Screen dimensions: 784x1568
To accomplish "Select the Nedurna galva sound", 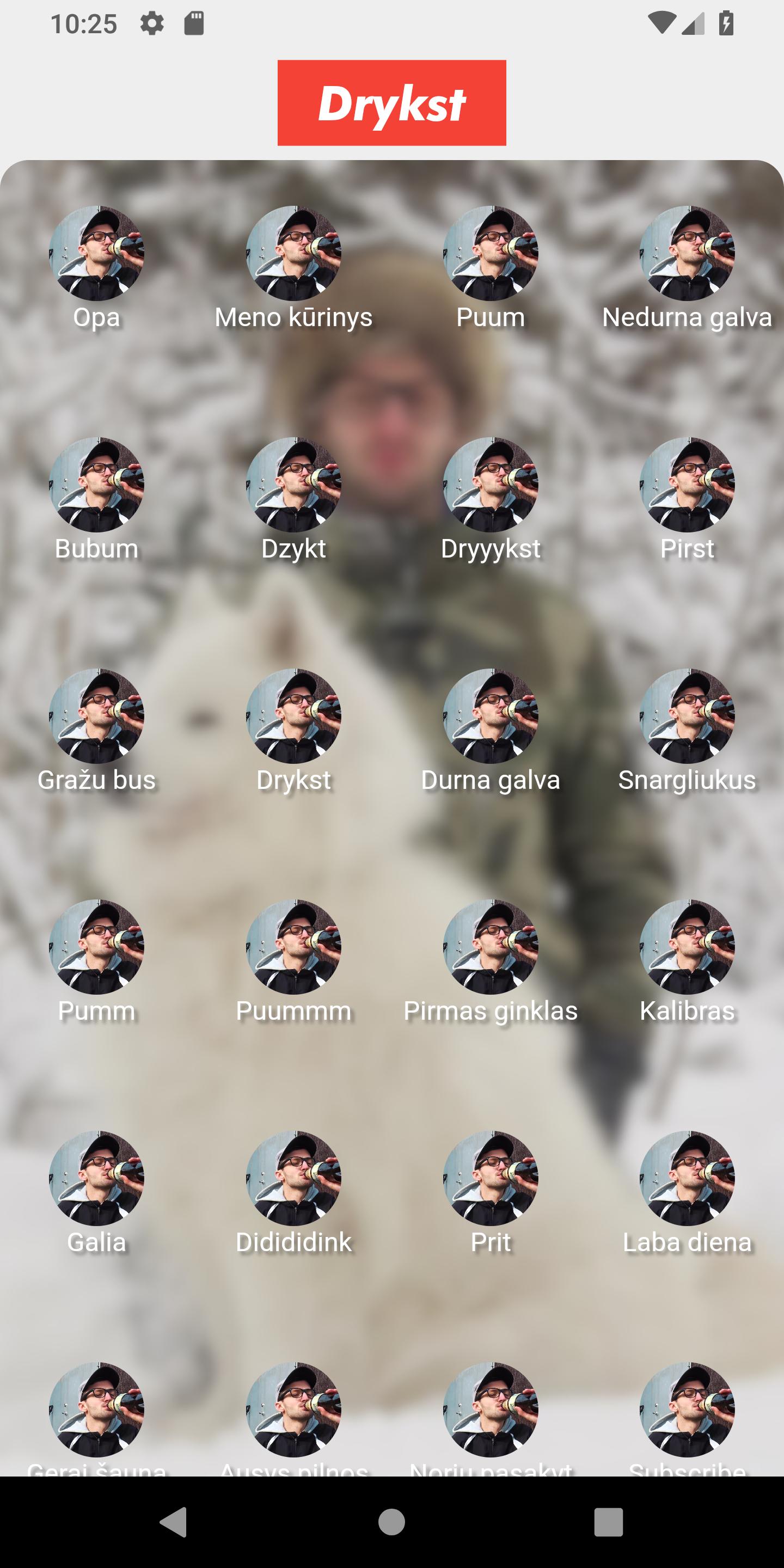I will (687, 253).
